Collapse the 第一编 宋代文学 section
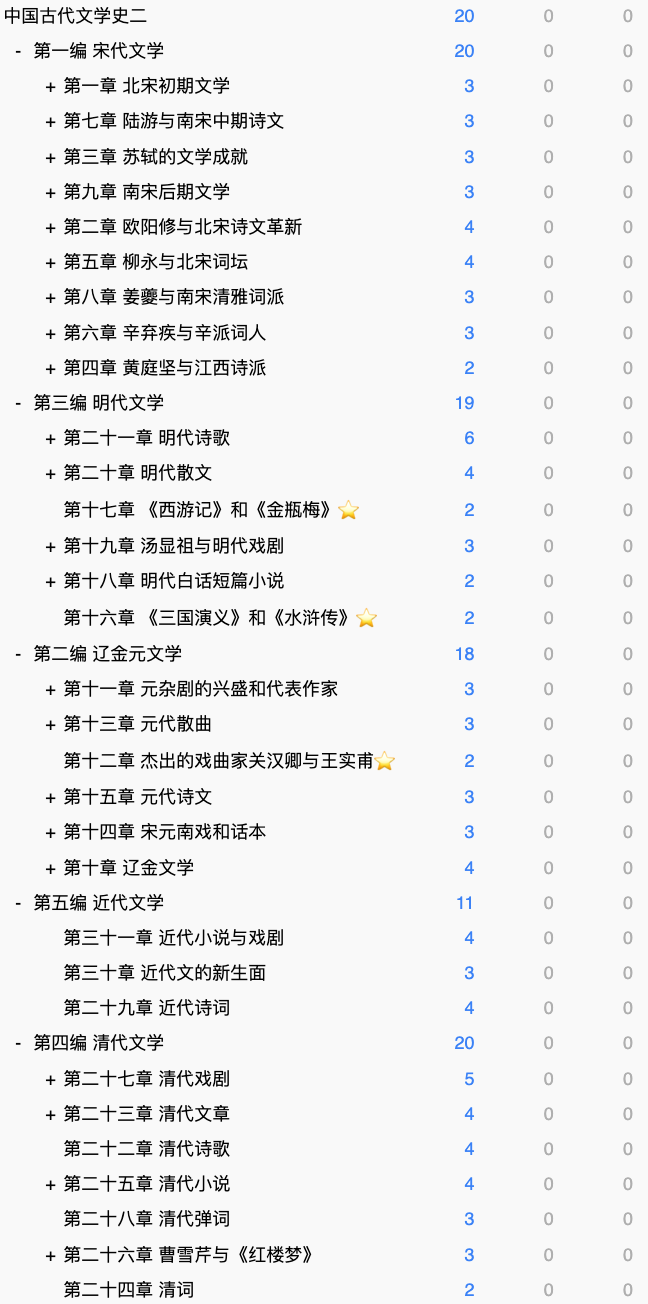The image size is (648, 1304). pos(18,51)
